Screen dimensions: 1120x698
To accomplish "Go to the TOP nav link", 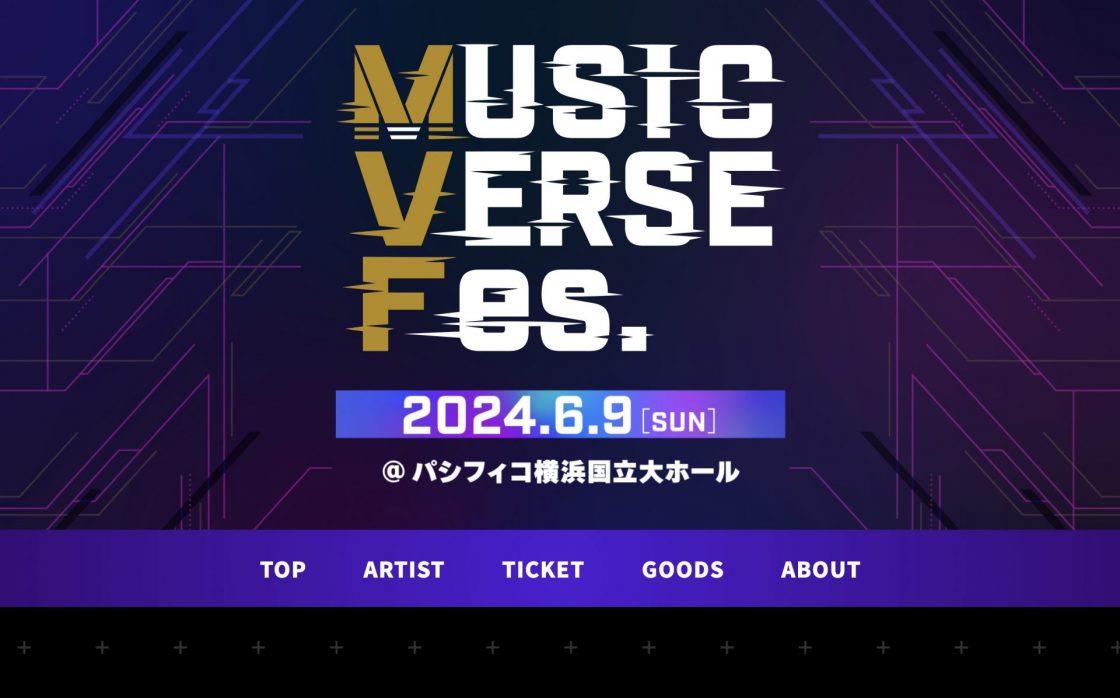I will (283, 569).
